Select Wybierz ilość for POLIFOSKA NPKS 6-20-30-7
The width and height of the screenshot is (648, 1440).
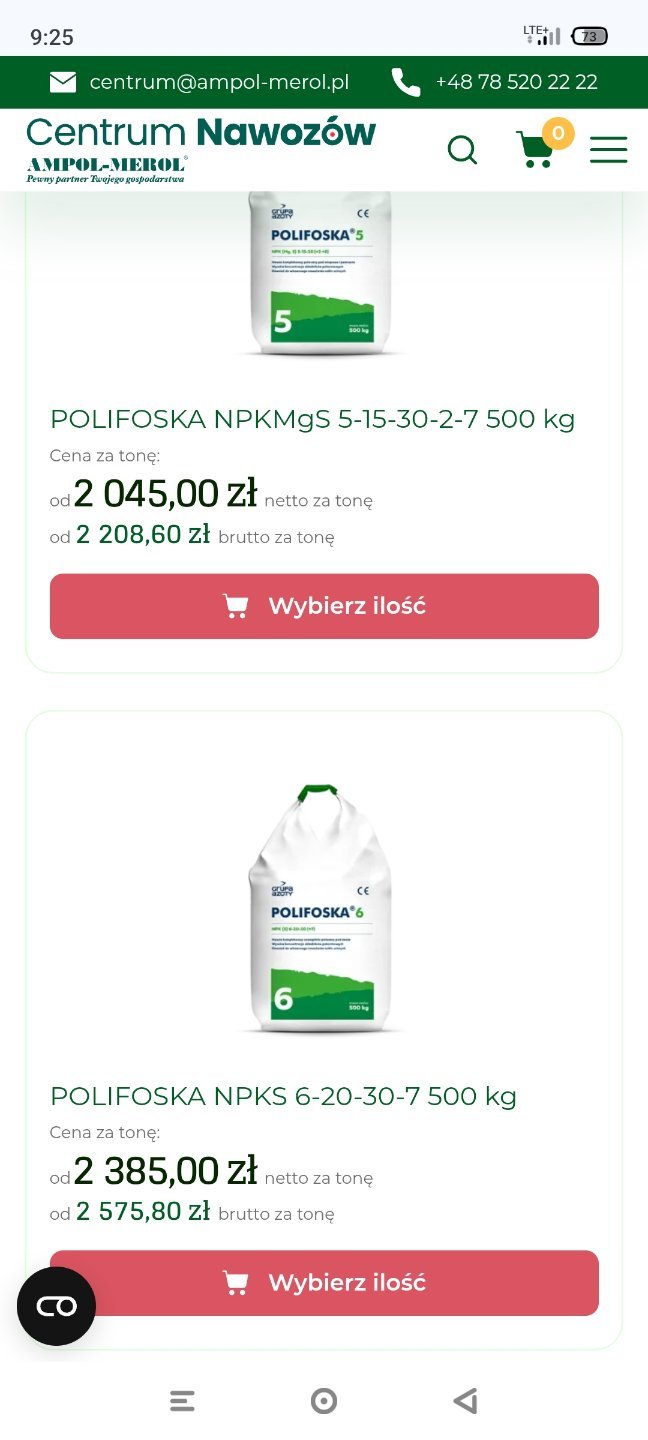(x=324, y=1282)
